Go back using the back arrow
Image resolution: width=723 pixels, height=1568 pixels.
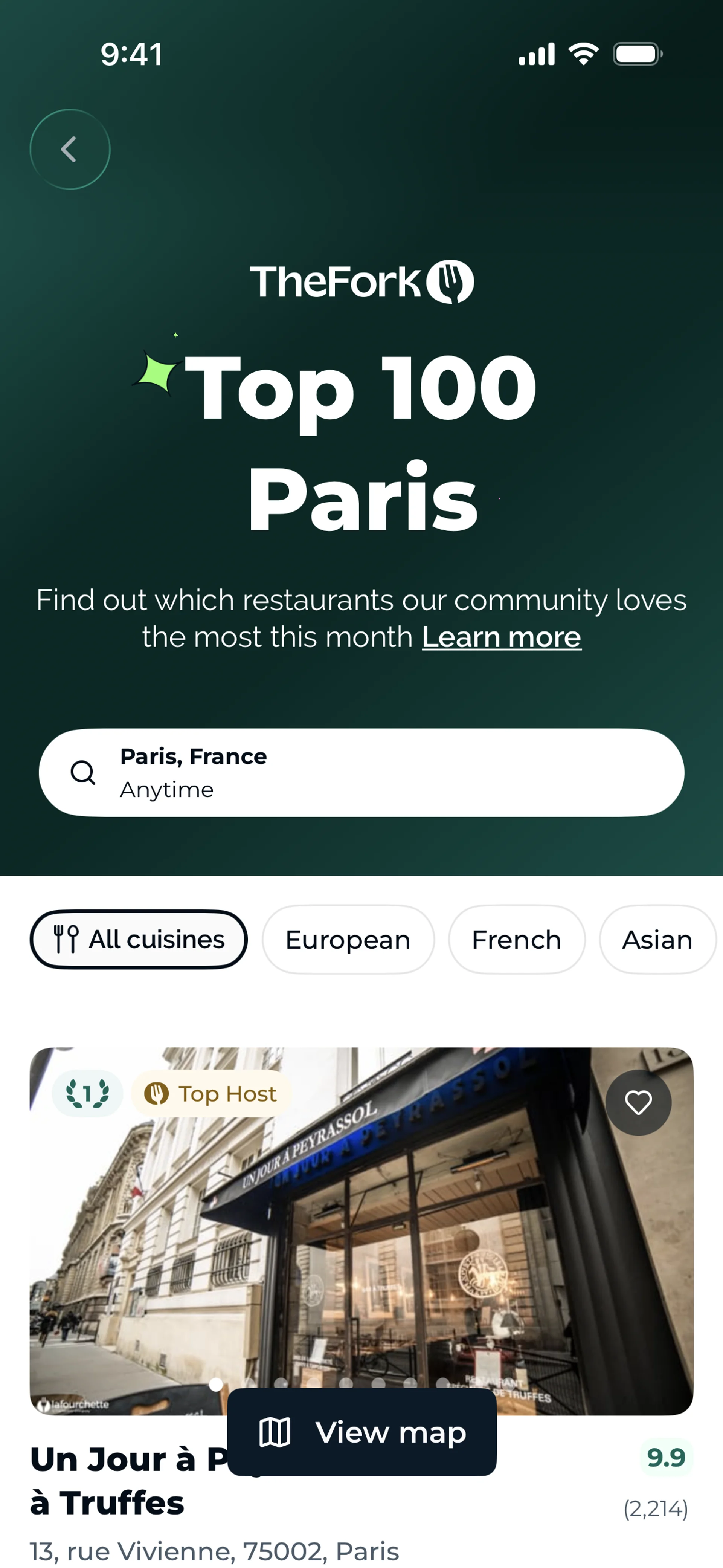coord(70,149)
